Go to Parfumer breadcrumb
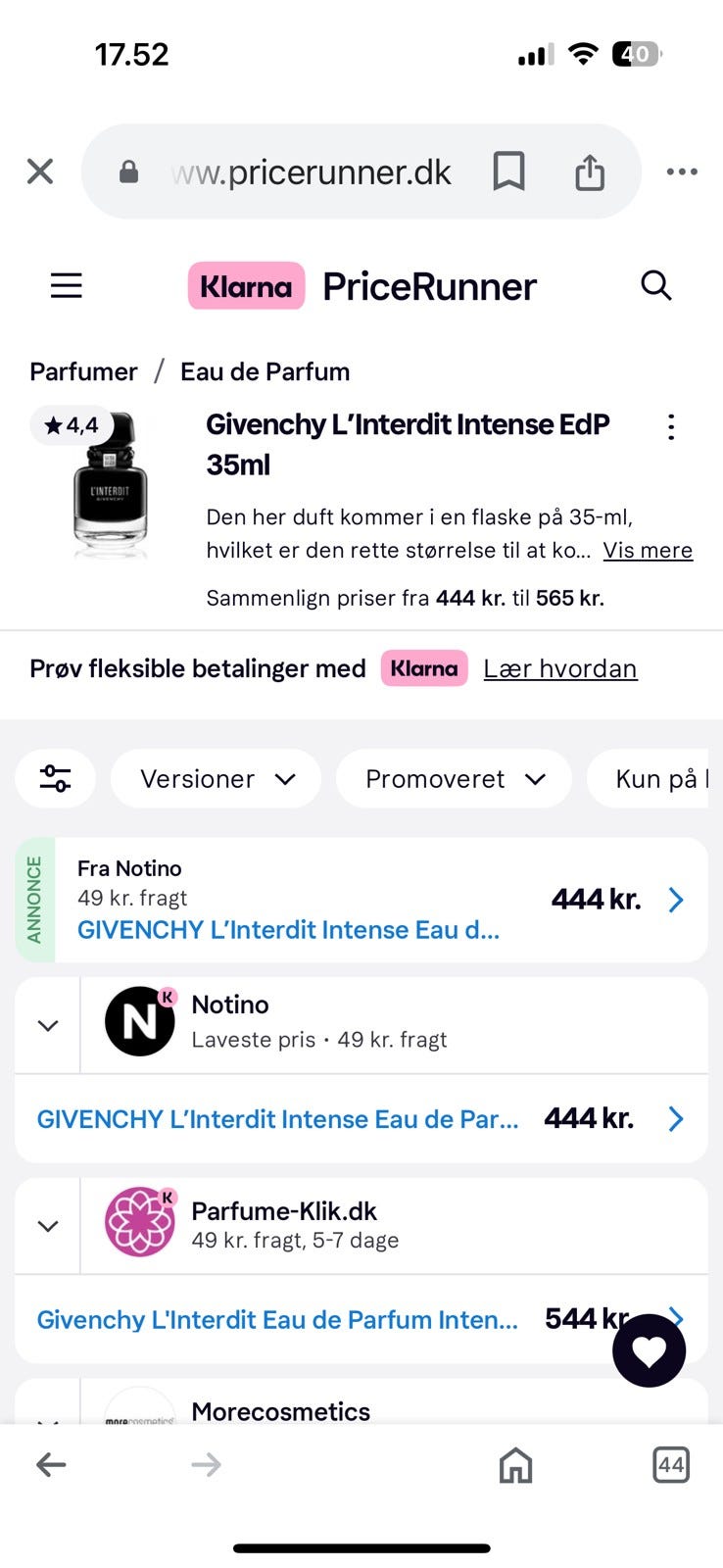 (x=83, y=371)
